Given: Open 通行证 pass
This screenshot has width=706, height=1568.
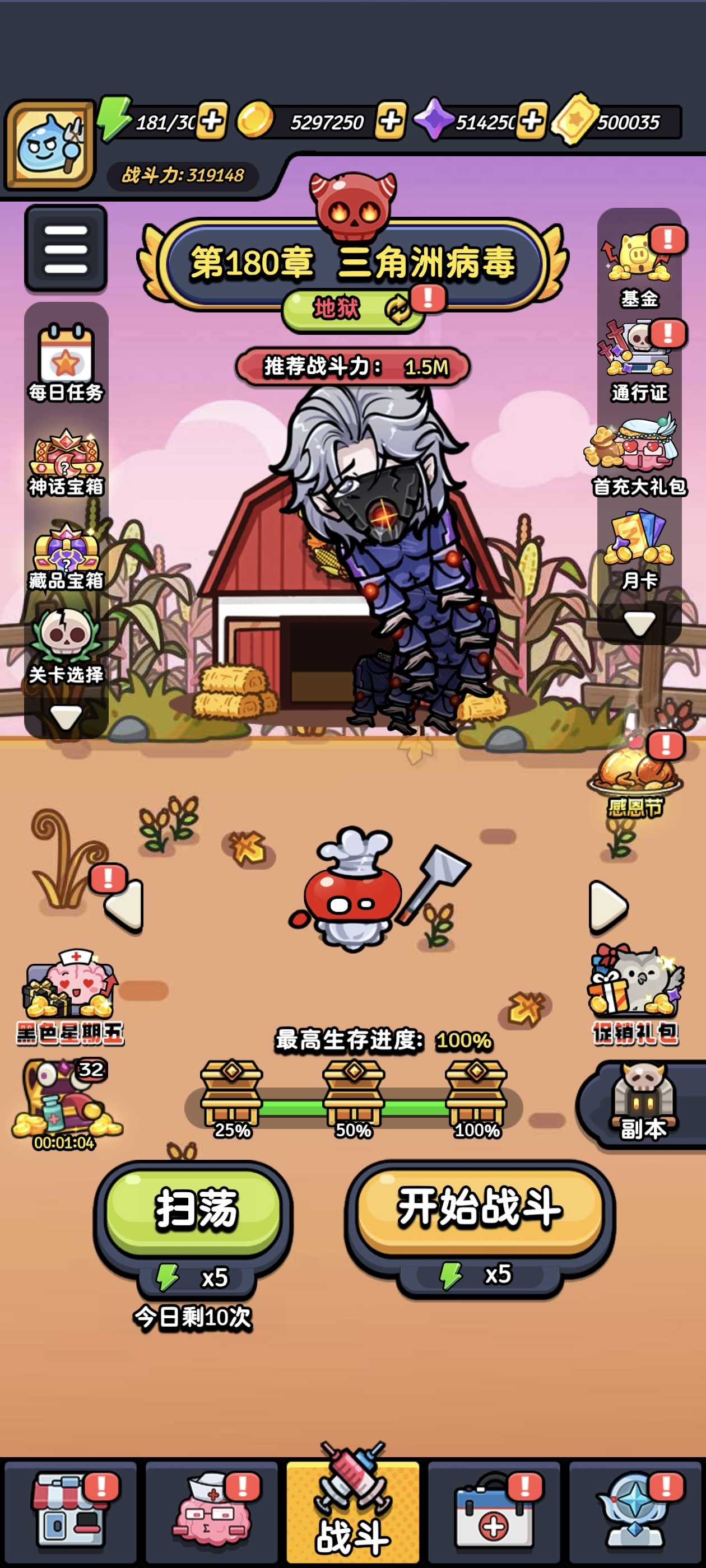Looking at the screenshot, I should [x=638, y=362].
